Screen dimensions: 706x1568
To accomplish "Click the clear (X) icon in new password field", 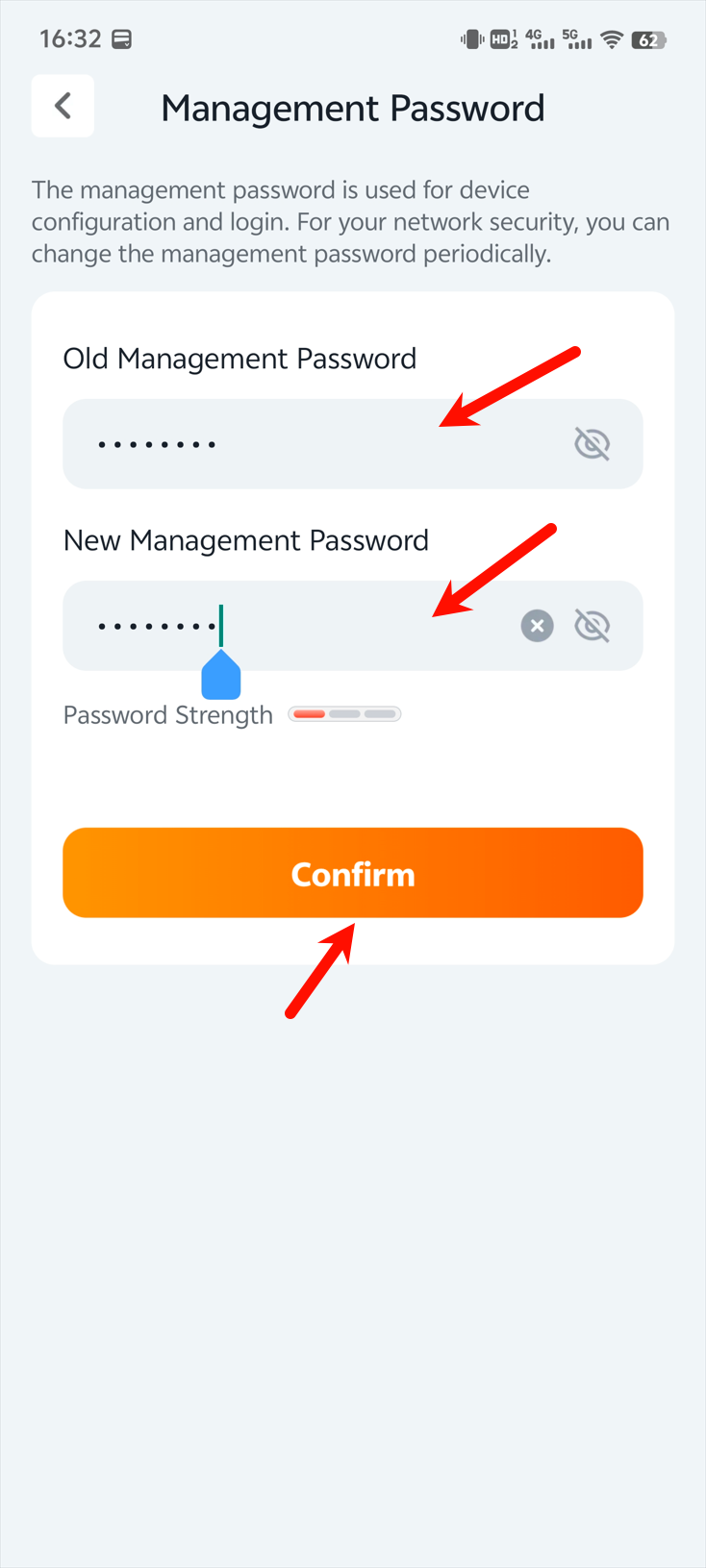I will point(537,625).
